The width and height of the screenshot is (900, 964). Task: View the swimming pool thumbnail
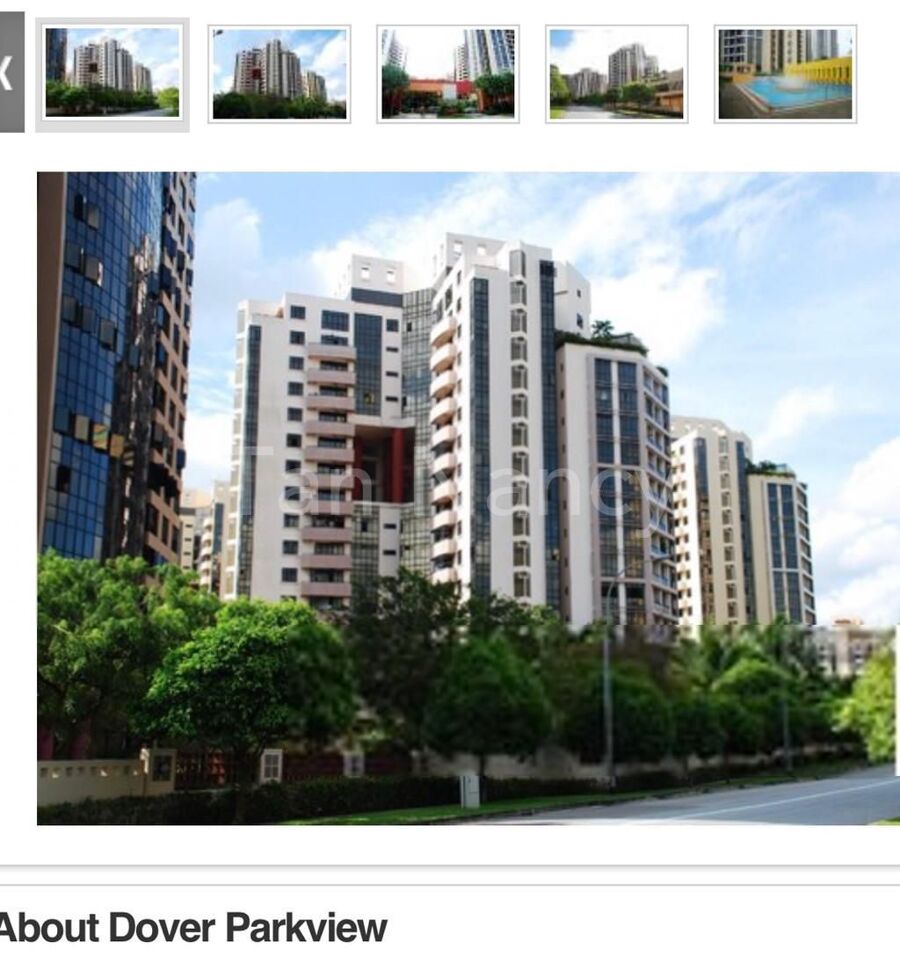(786, 74)
